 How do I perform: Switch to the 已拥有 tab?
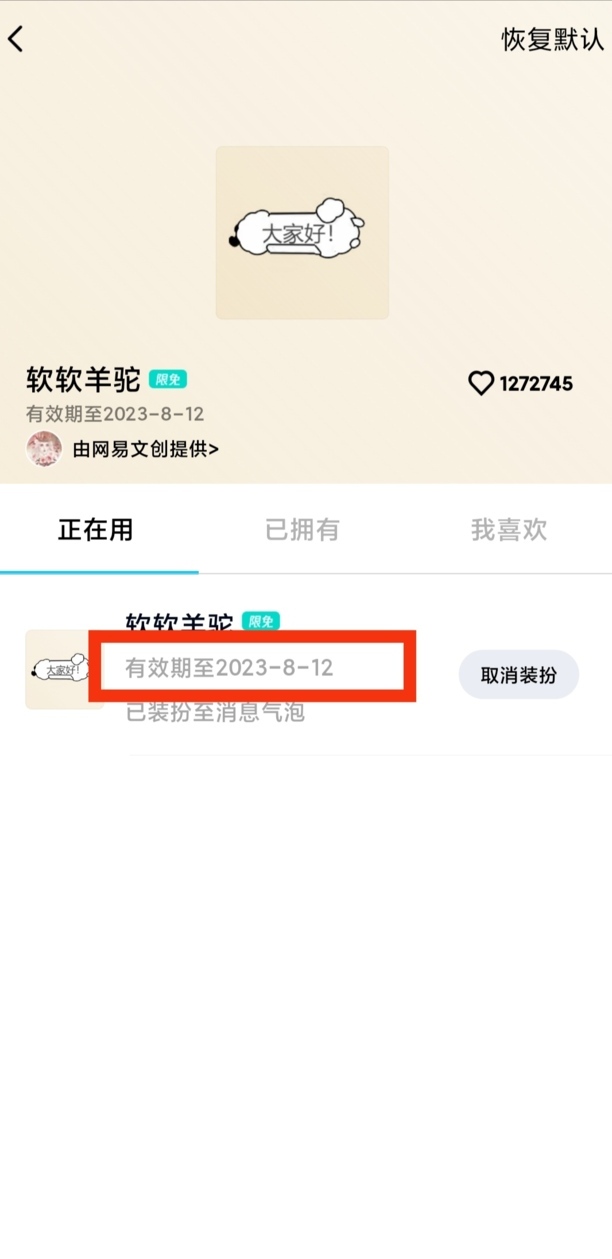(x=302, y=530)
